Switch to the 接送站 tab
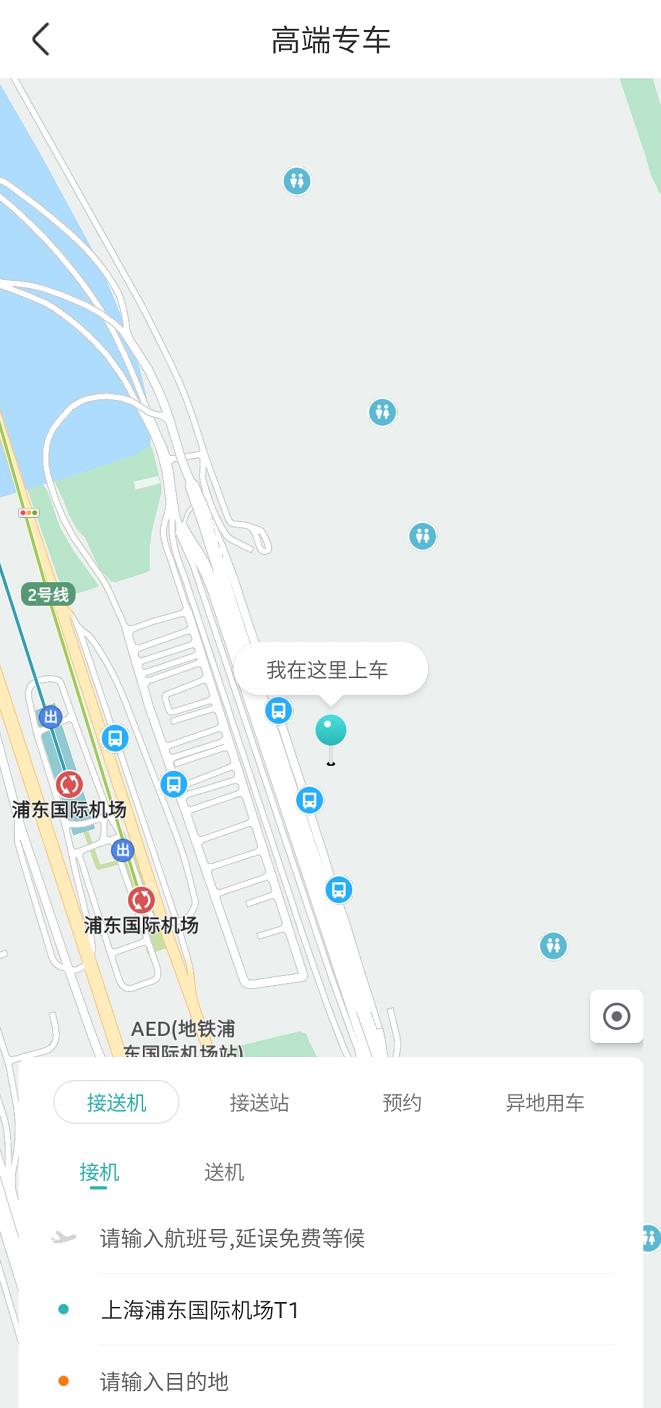Image resolution: width=661 pixels, height=1408 pixels. click(259, 1103)
